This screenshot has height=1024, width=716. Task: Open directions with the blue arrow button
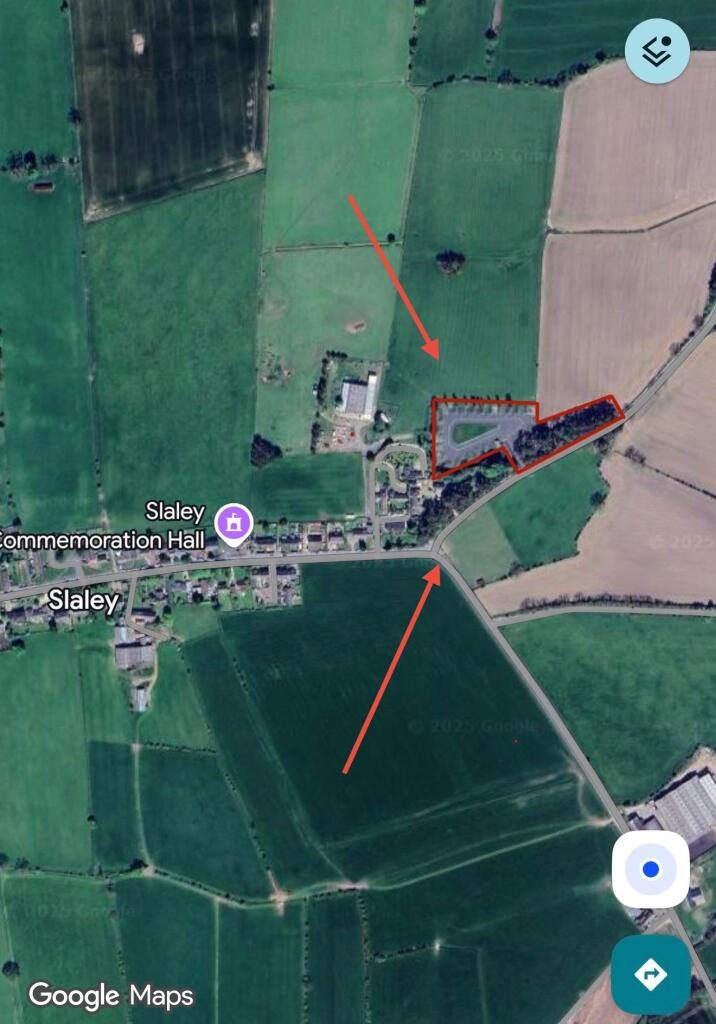tap(651, 973)
